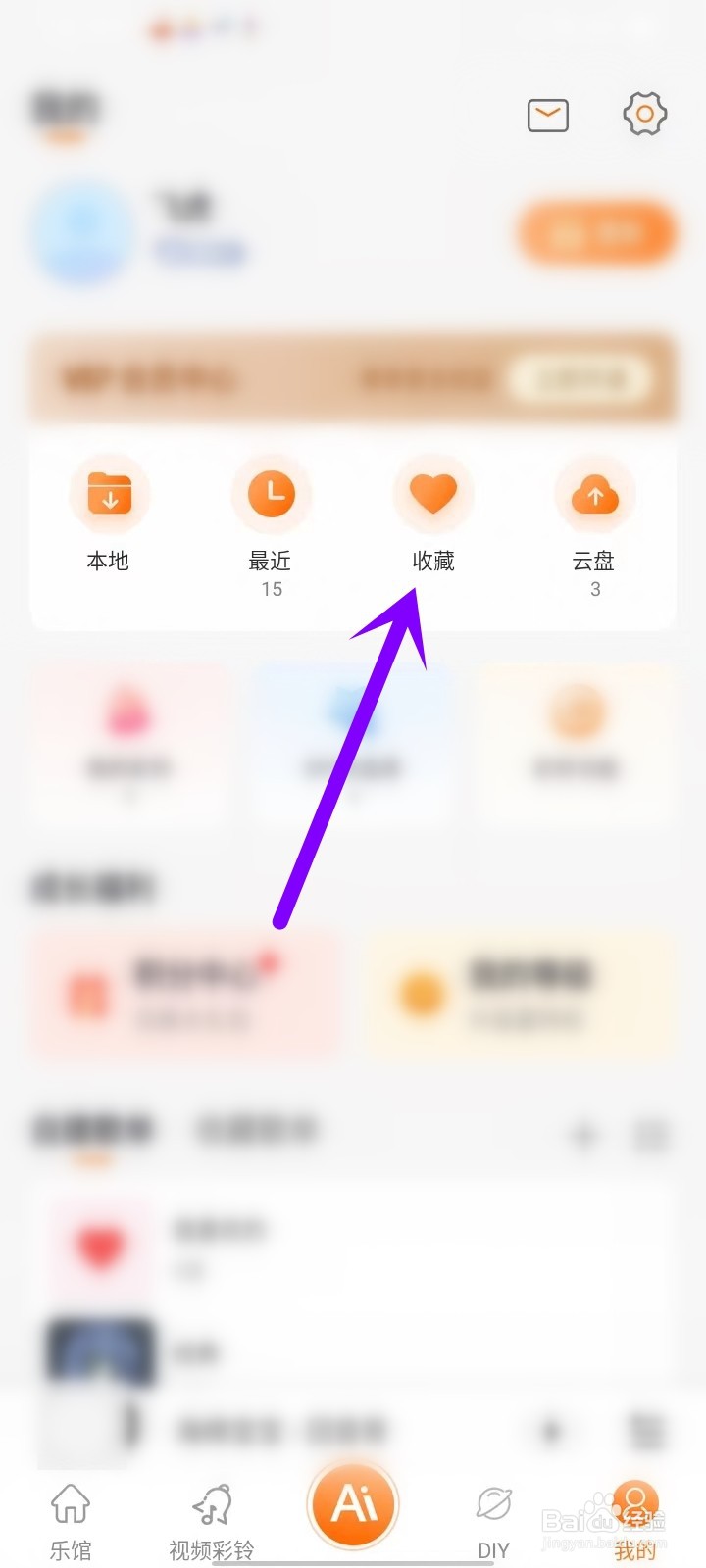Viewport: 706px width, 1568px height.
Task: Open 乐馆 via the house icon
Action: [70, 1502]
